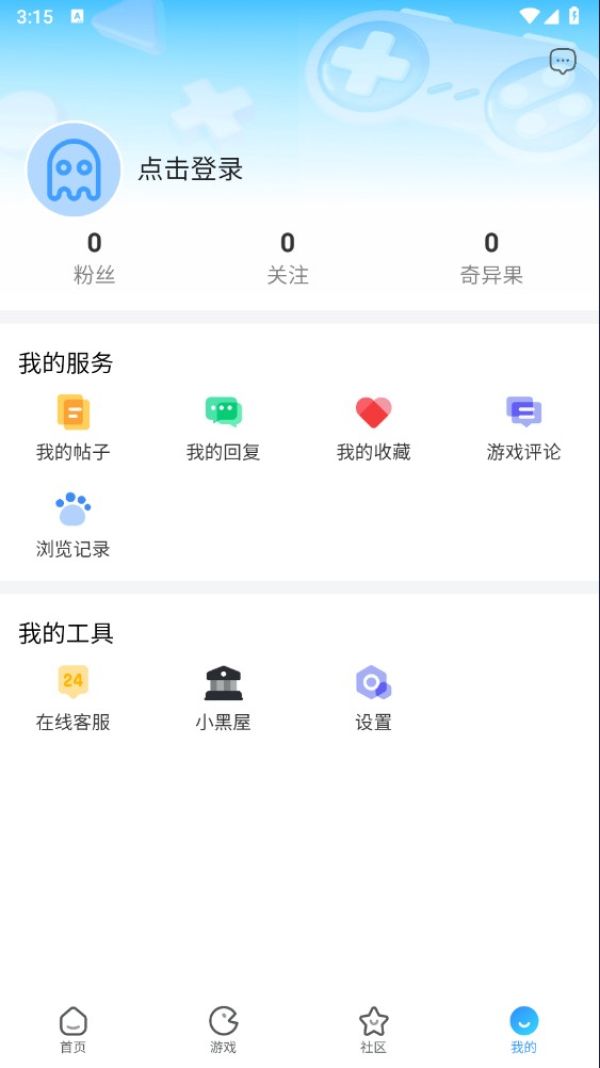
Task: Switch to the 游戏 games tab
Action: tap(223, 1030)
